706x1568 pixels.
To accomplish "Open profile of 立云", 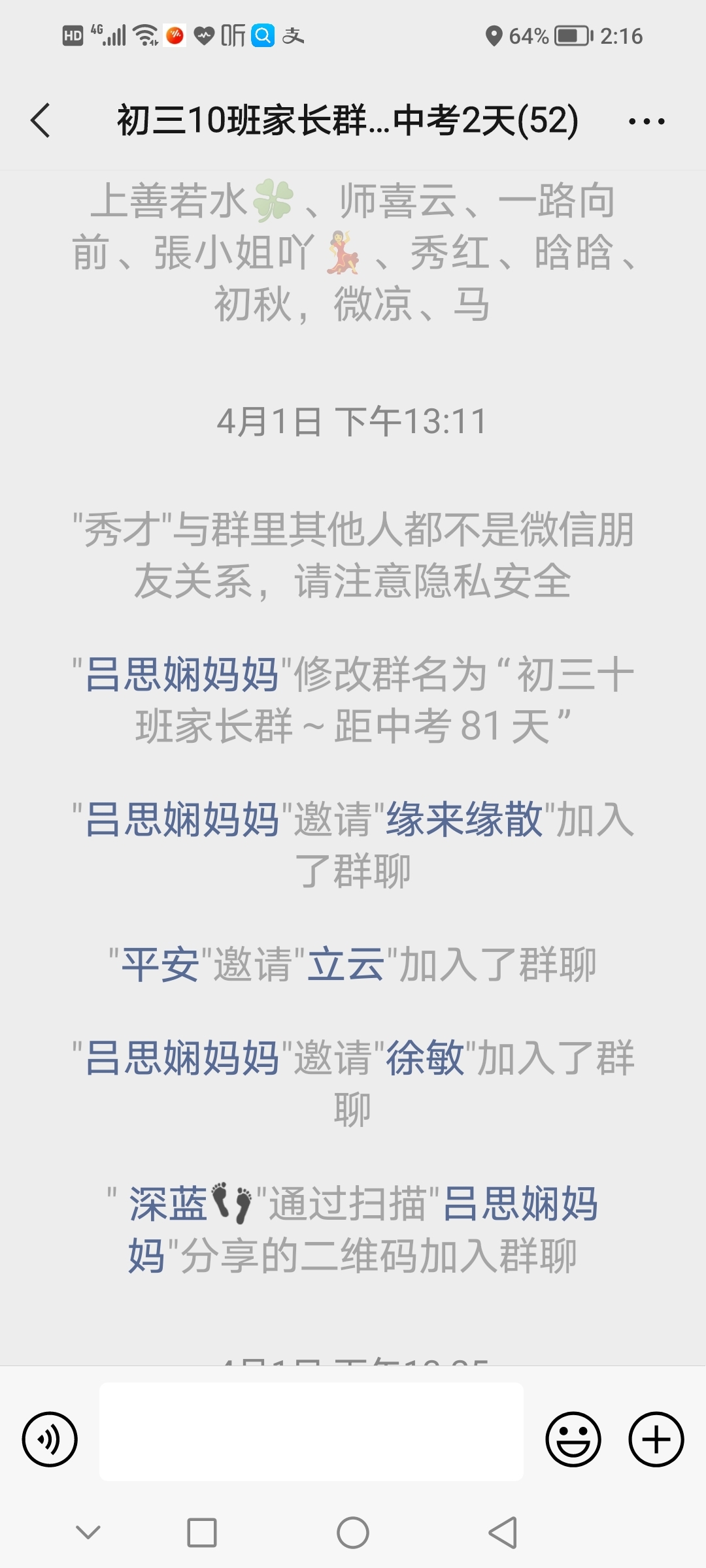I will pyautogui.click(x=346, y=964).
